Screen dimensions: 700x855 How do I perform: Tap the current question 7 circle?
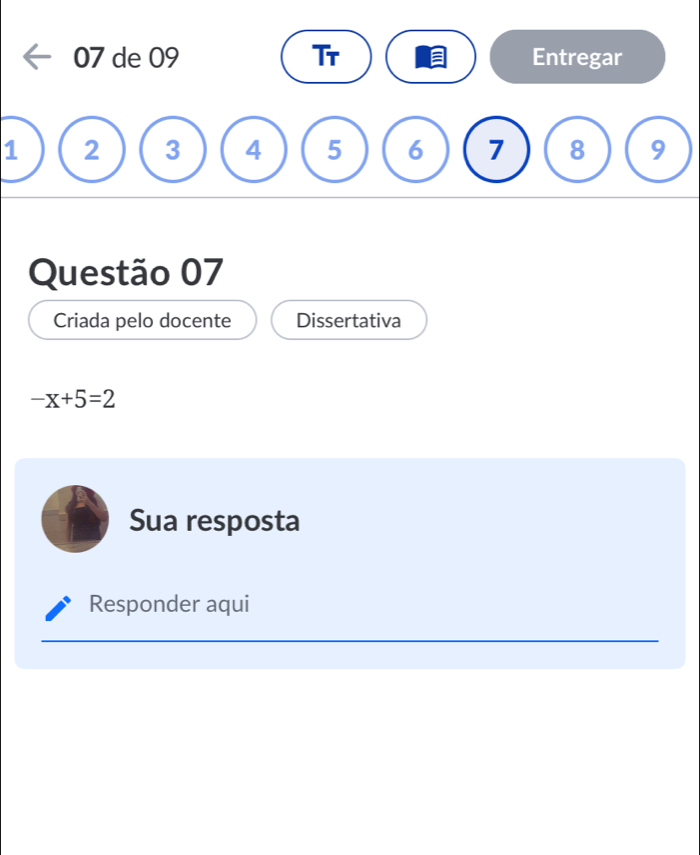(496, 150)
